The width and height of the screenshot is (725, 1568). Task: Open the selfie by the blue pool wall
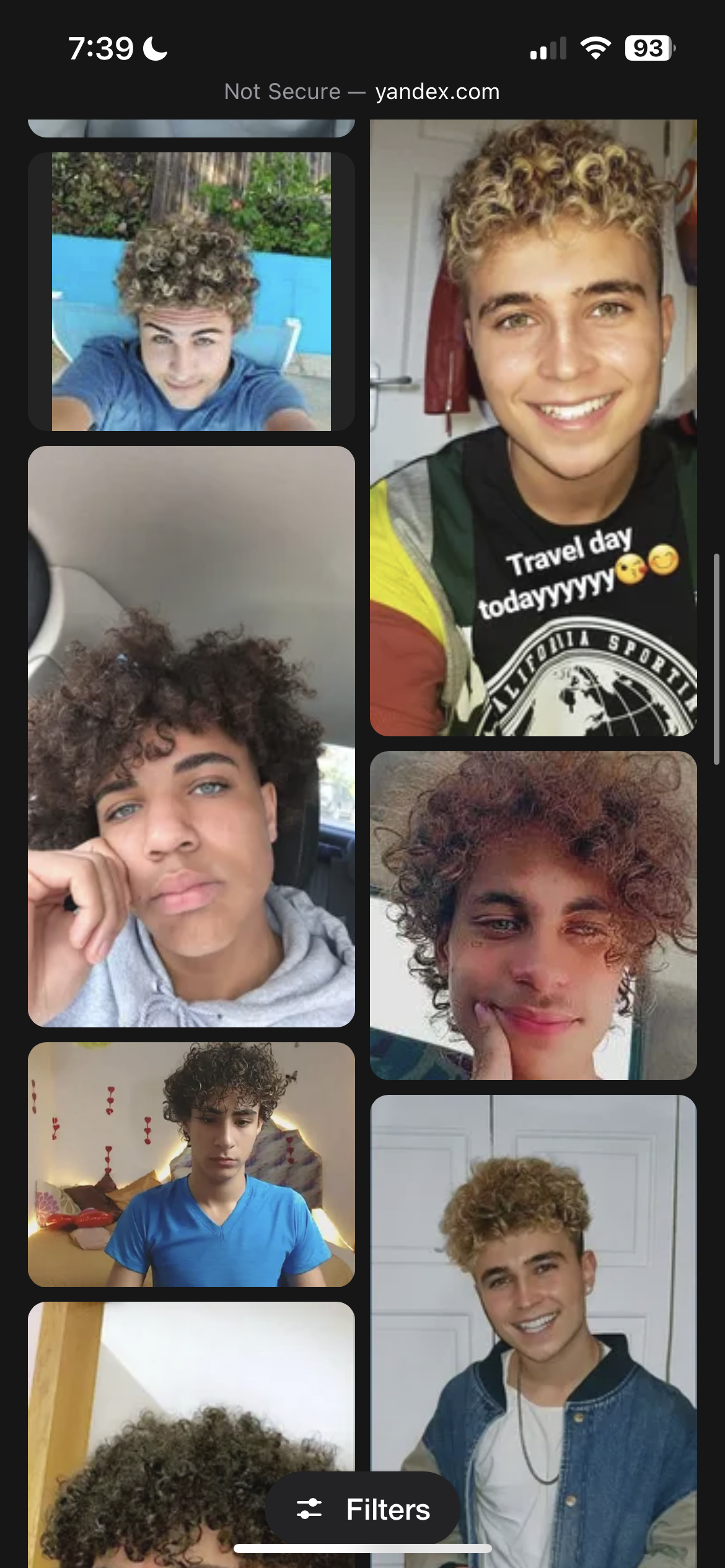click(x=191, y=292)
